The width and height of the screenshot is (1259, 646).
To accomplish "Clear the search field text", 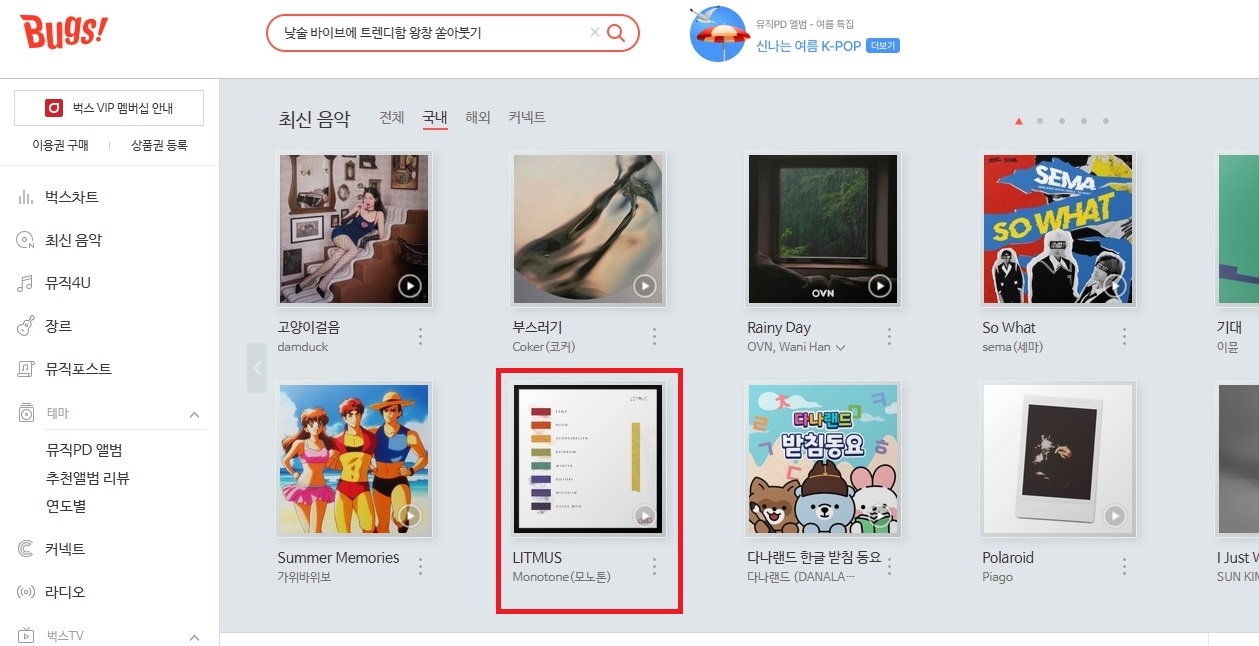I will pyautogui.click(x=595, y=33).
